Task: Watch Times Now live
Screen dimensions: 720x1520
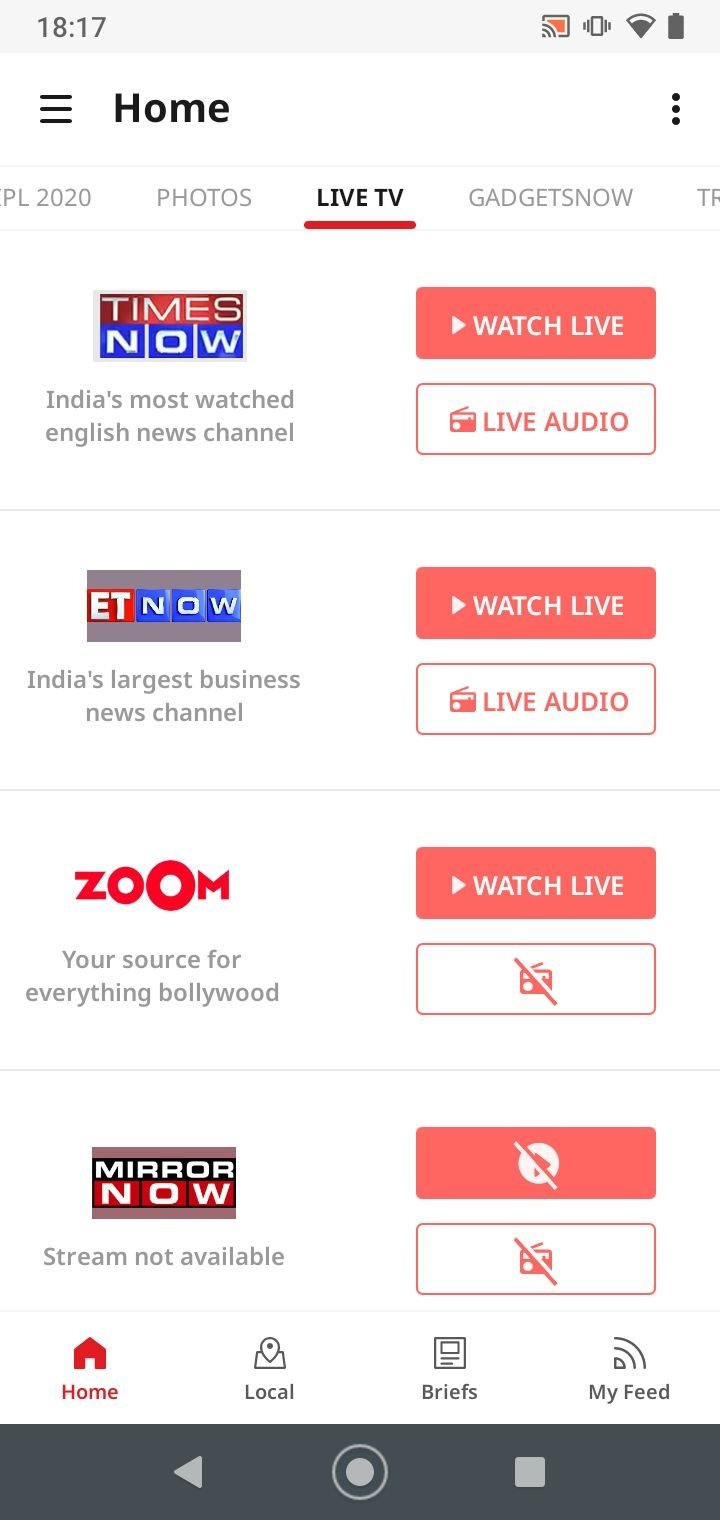Action: (x=536, y=323)
